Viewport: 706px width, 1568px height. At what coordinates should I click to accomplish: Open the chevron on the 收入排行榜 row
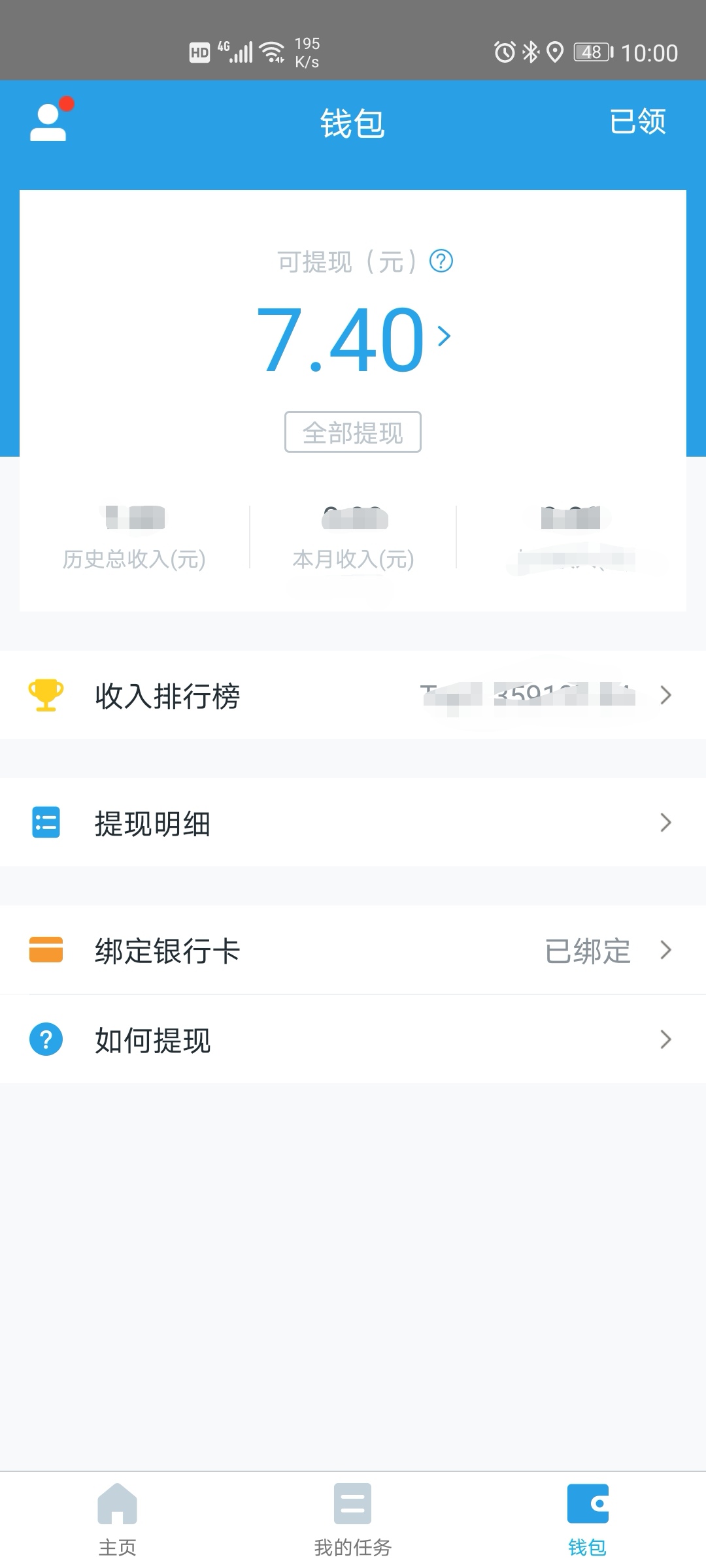pos(666,694)
